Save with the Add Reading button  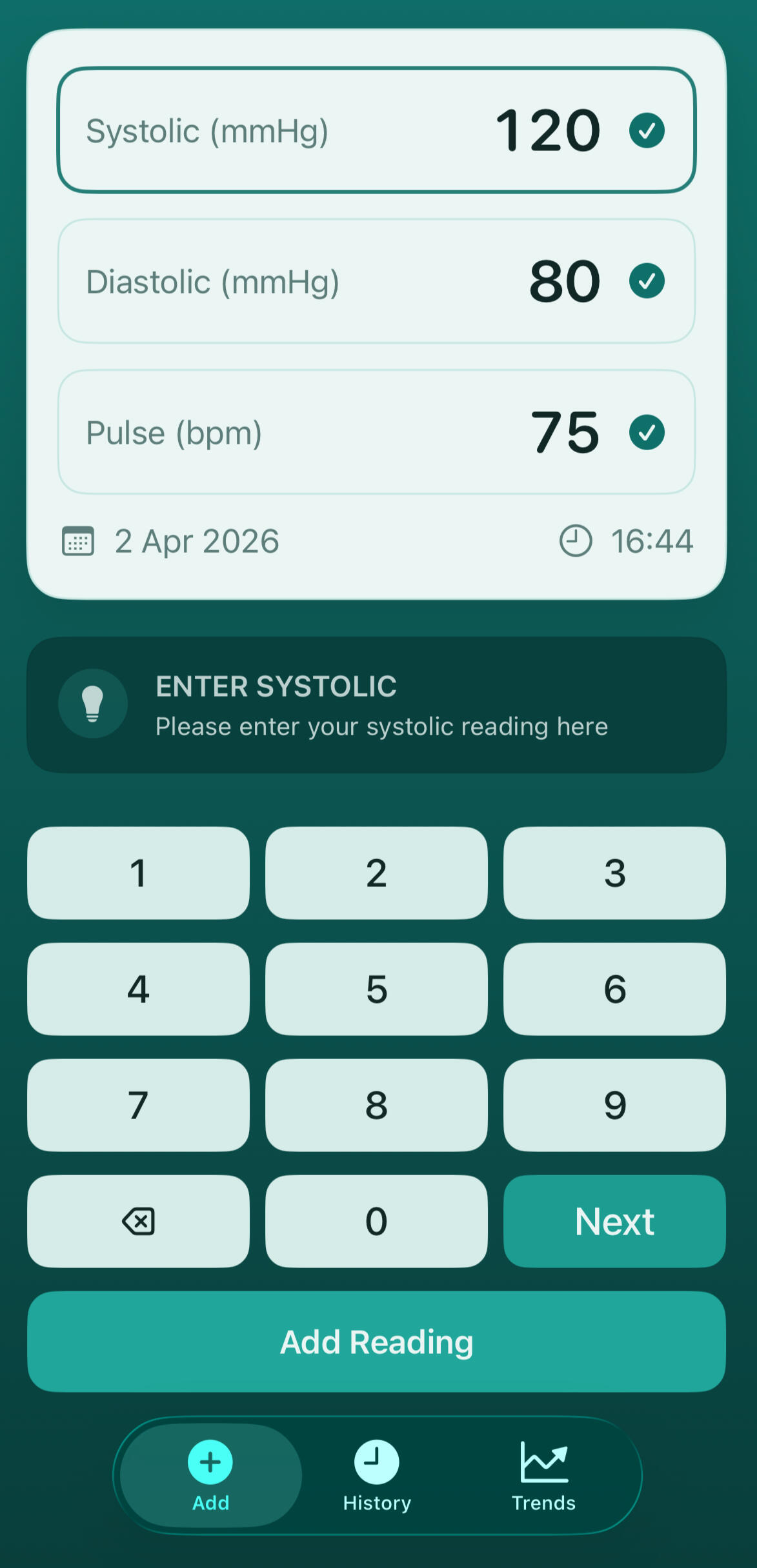(x=376, y=1342)
